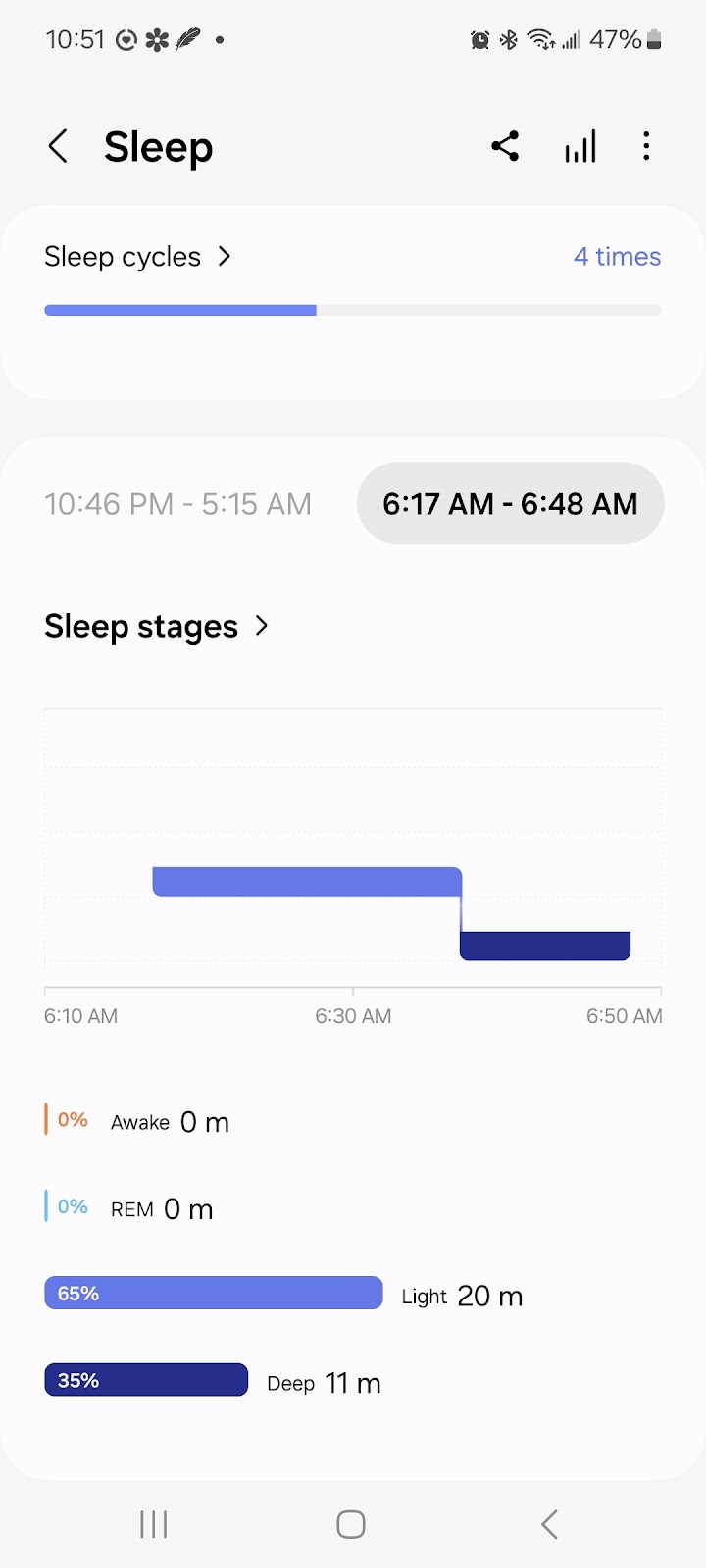Select the 6:17 AM - 6:48 AM session

[x=511, y=504]
